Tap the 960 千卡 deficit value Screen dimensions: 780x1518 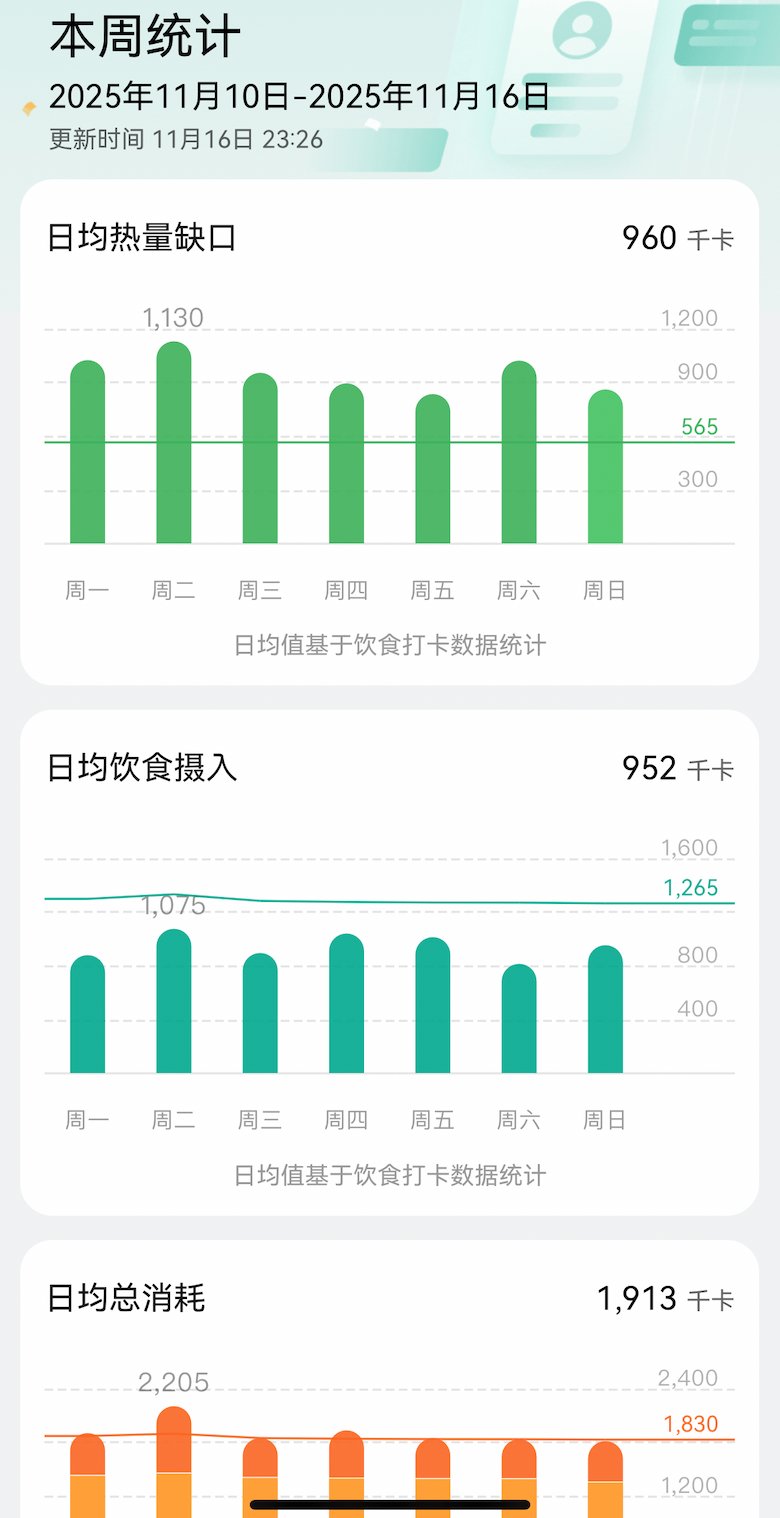click(x=686, y=238)
